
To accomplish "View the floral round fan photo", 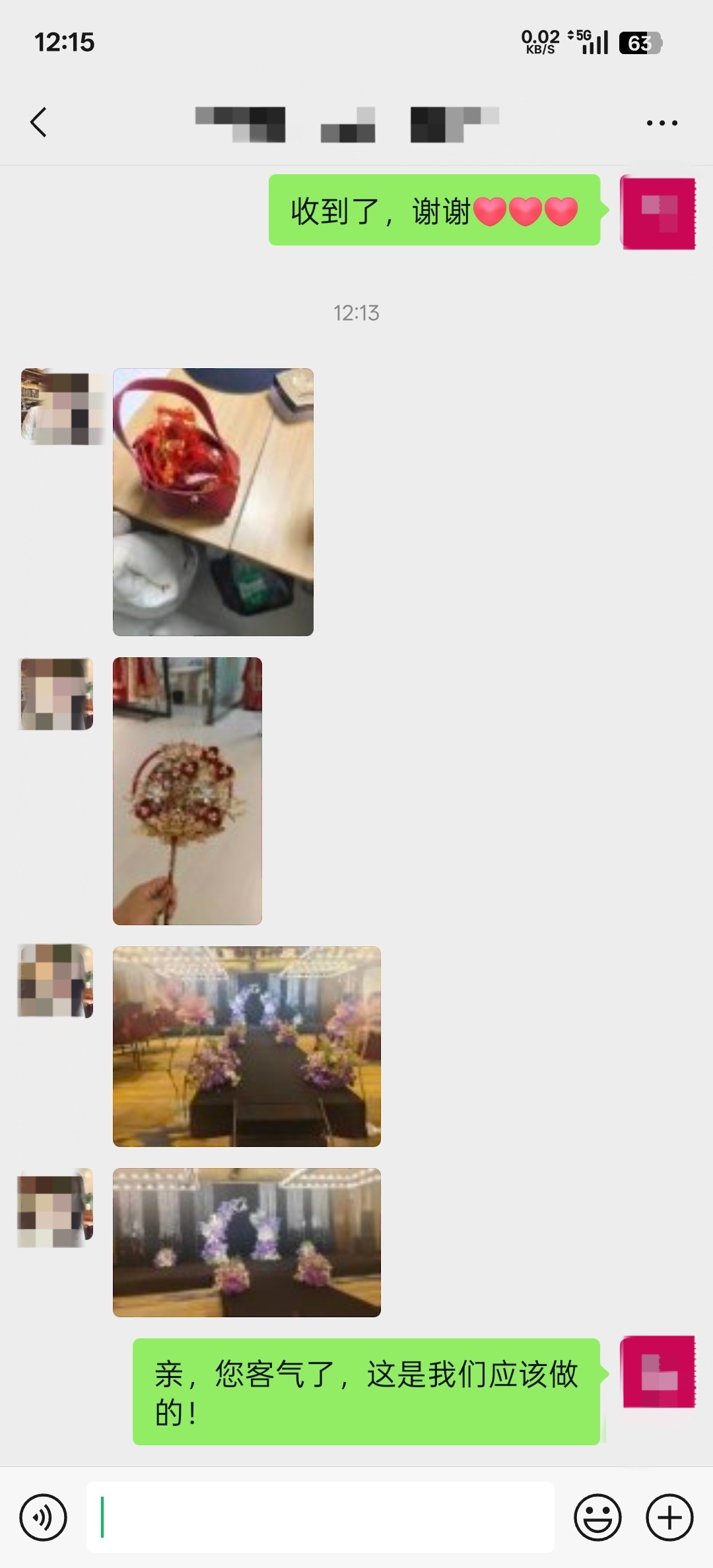I will (x=187, y=791).
